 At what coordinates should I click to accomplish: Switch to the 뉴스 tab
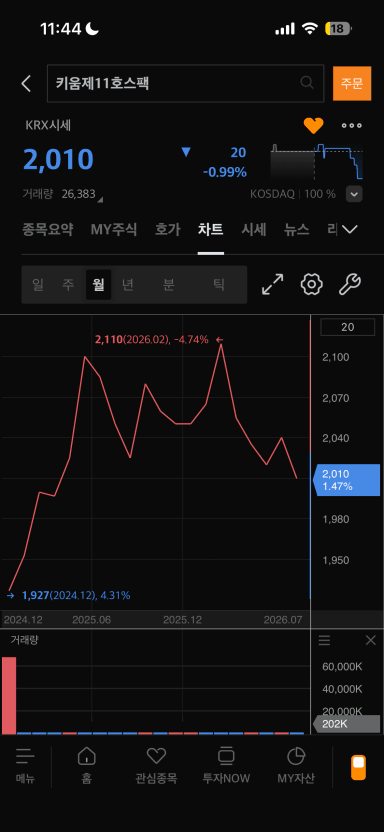coord(296,230)
